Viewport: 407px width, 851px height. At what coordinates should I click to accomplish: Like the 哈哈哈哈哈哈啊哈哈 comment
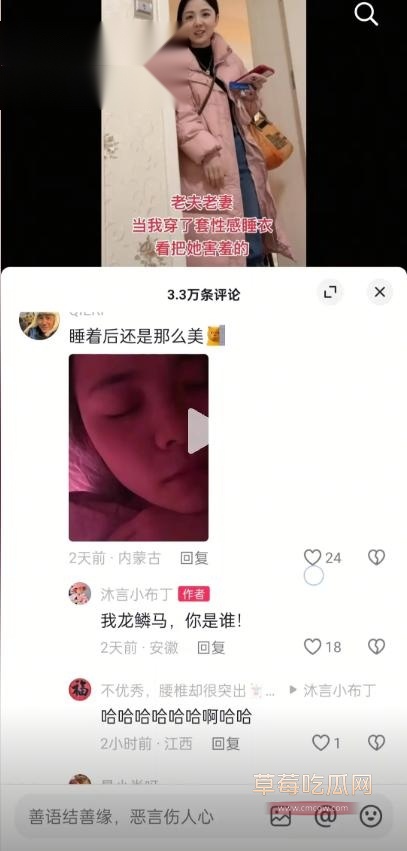(321, 742)
